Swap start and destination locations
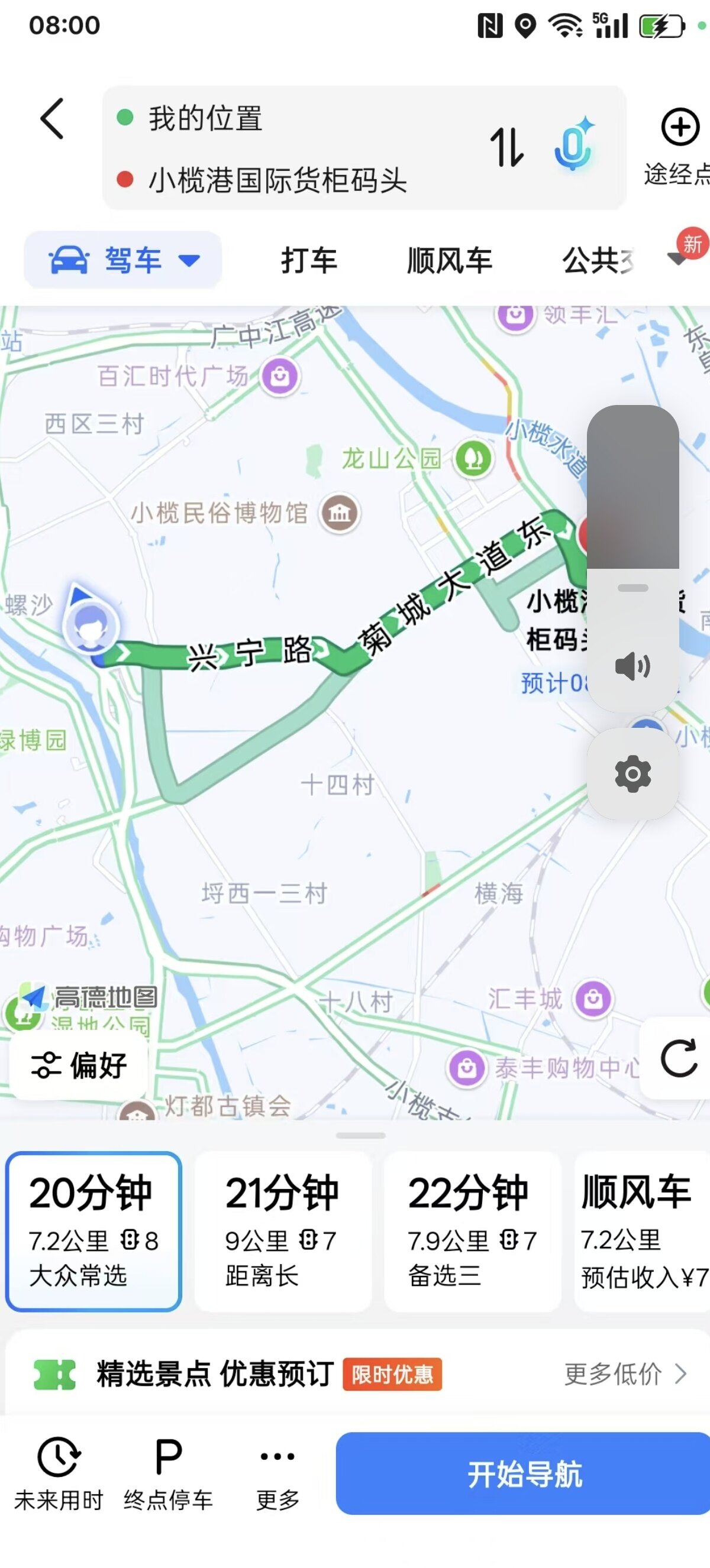This screenshot has height=1568, width=710. 506,147
